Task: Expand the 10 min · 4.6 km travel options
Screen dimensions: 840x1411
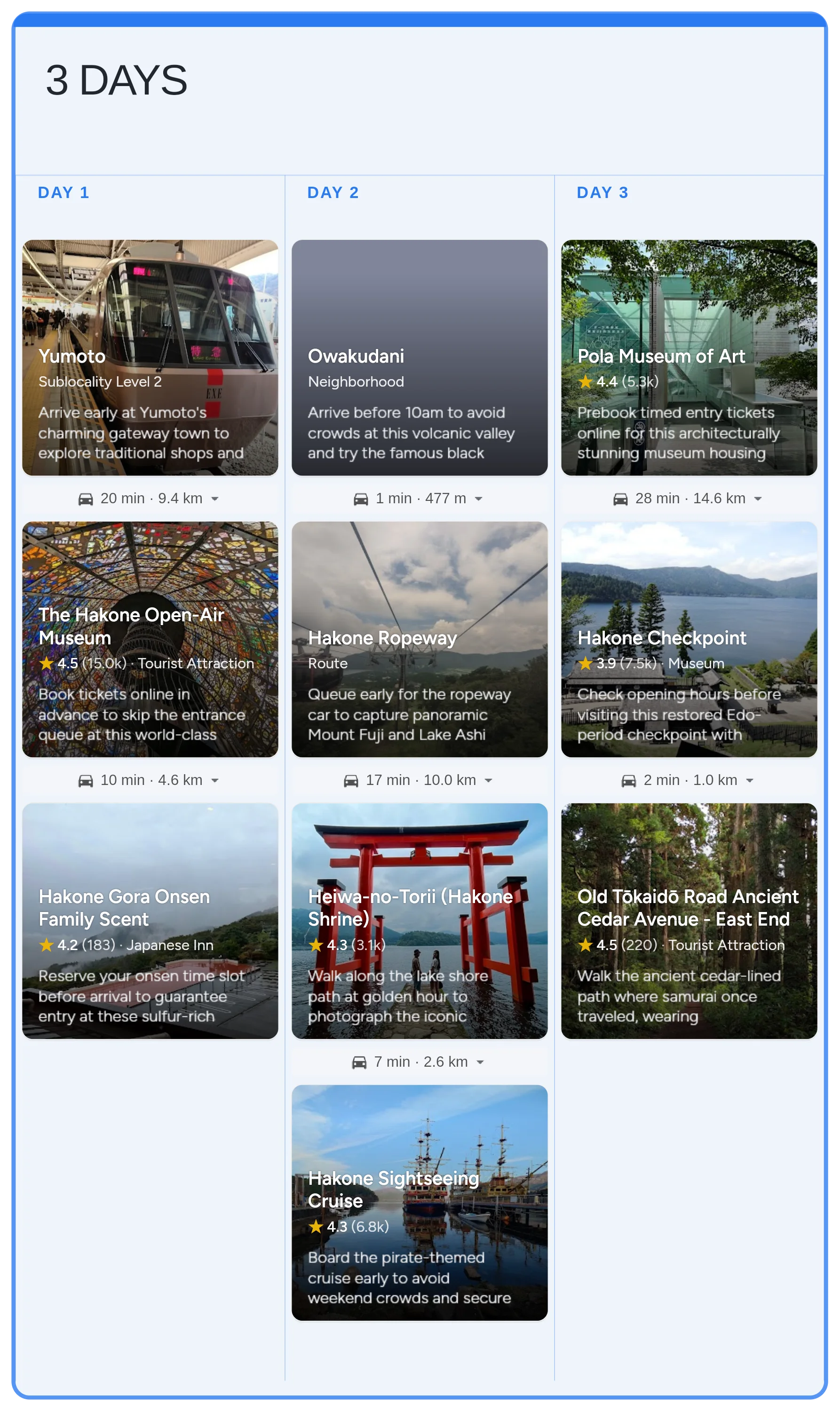Action: coord(215,780)
